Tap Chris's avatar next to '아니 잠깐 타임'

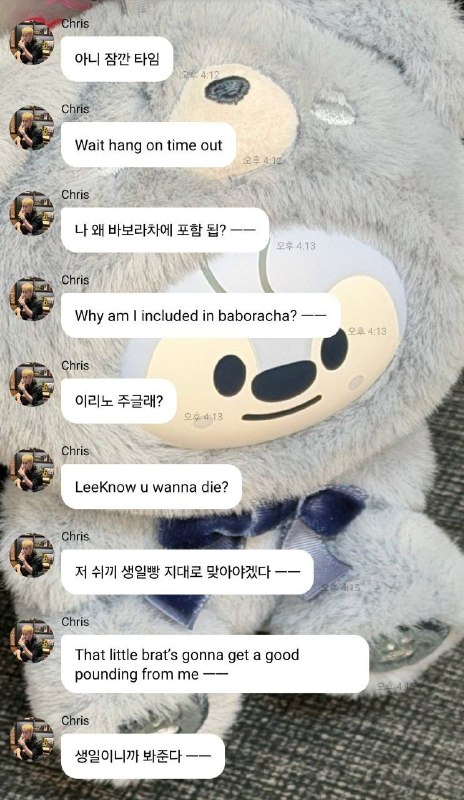[32, 42]
